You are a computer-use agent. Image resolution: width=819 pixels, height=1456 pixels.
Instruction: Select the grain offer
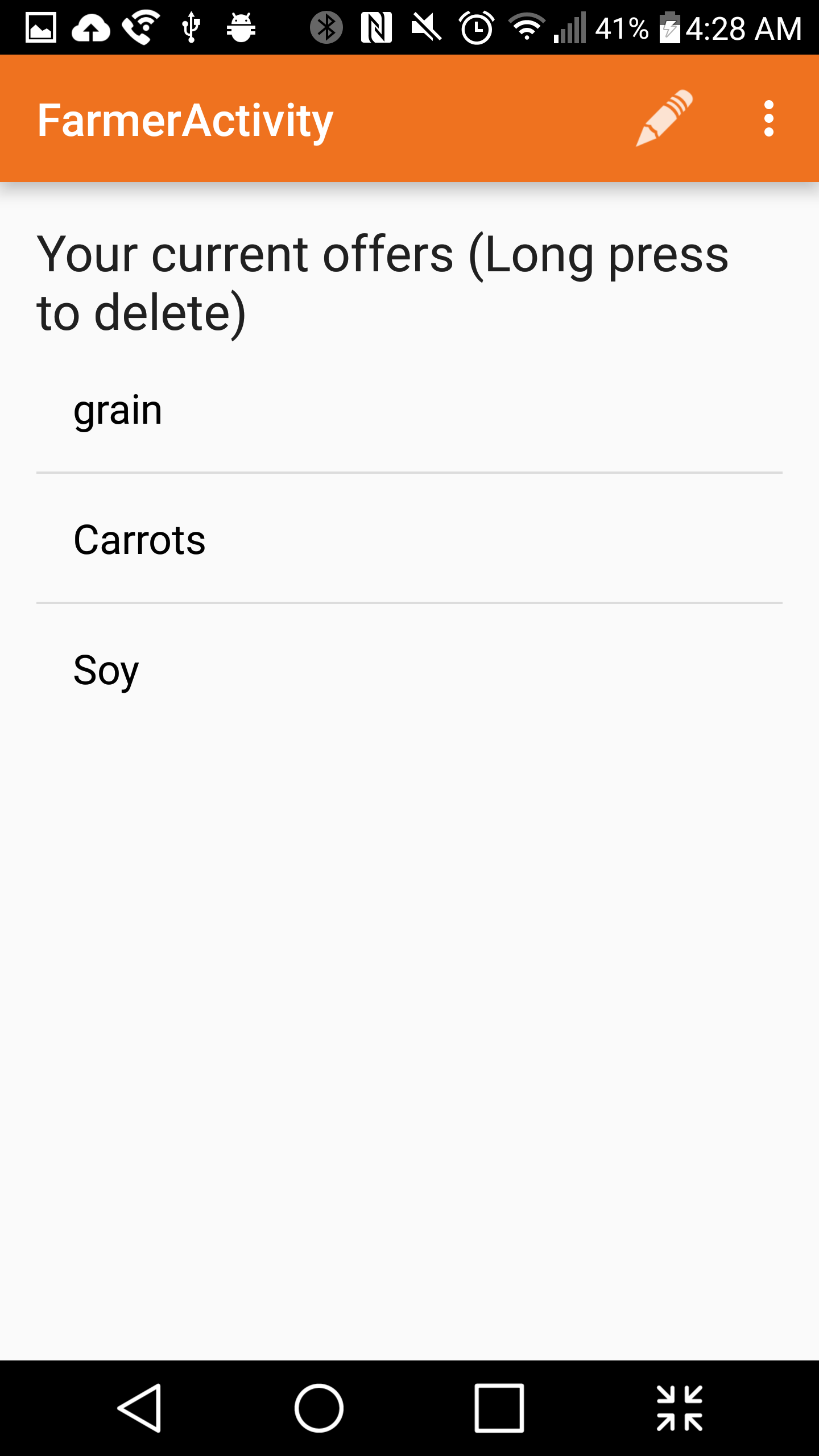(408, 409)
